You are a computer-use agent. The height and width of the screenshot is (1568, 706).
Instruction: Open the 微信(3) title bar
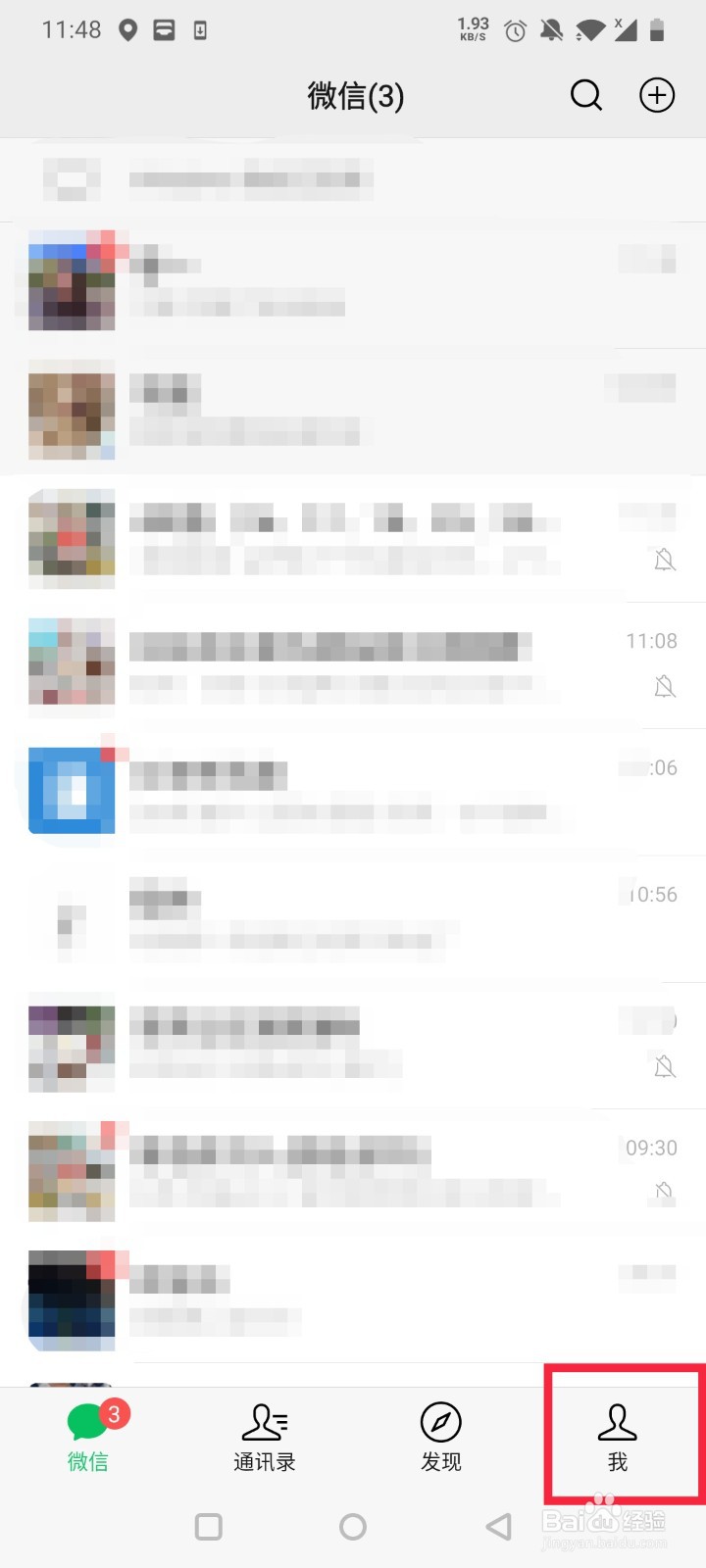pyautogui.click(x=355, y=95)
